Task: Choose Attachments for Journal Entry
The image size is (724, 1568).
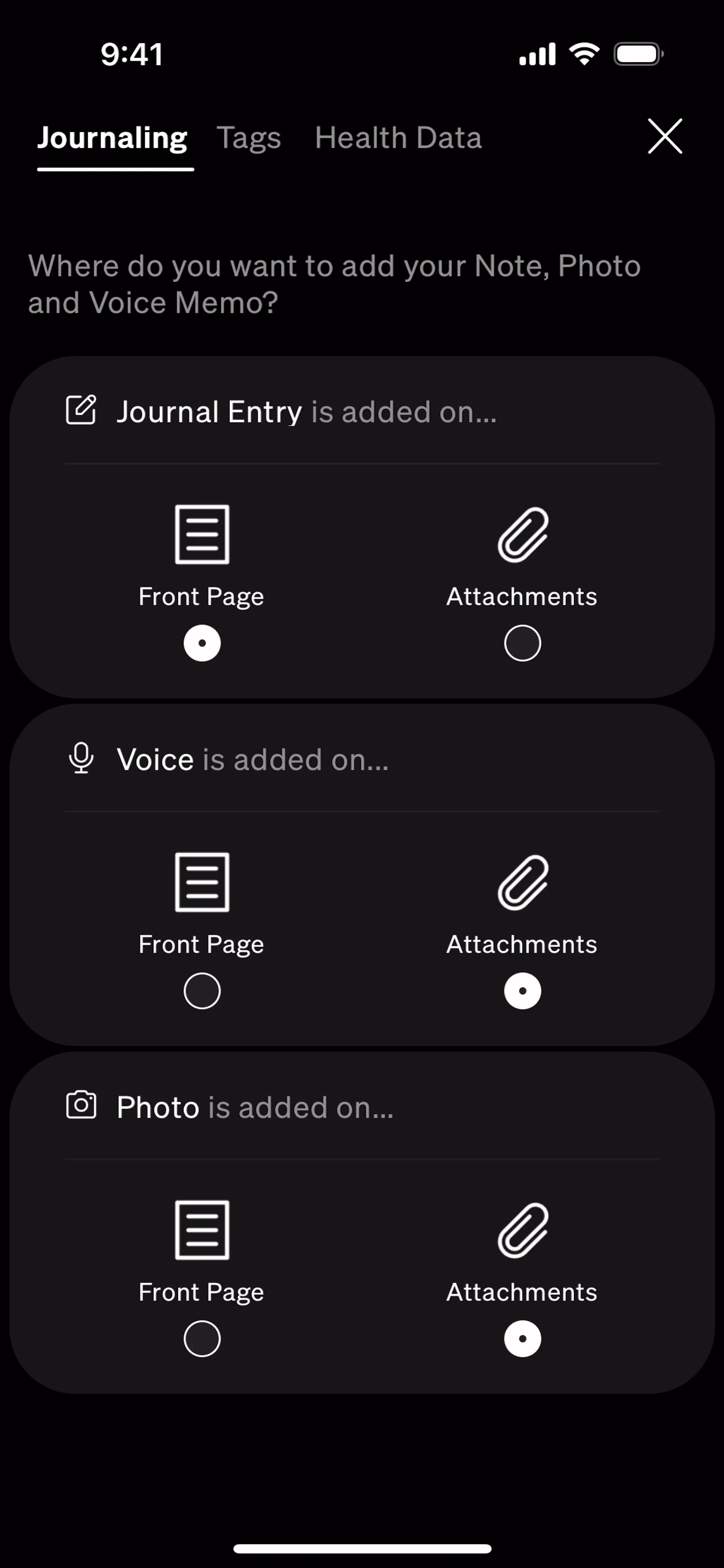Action: click(523, 643)
